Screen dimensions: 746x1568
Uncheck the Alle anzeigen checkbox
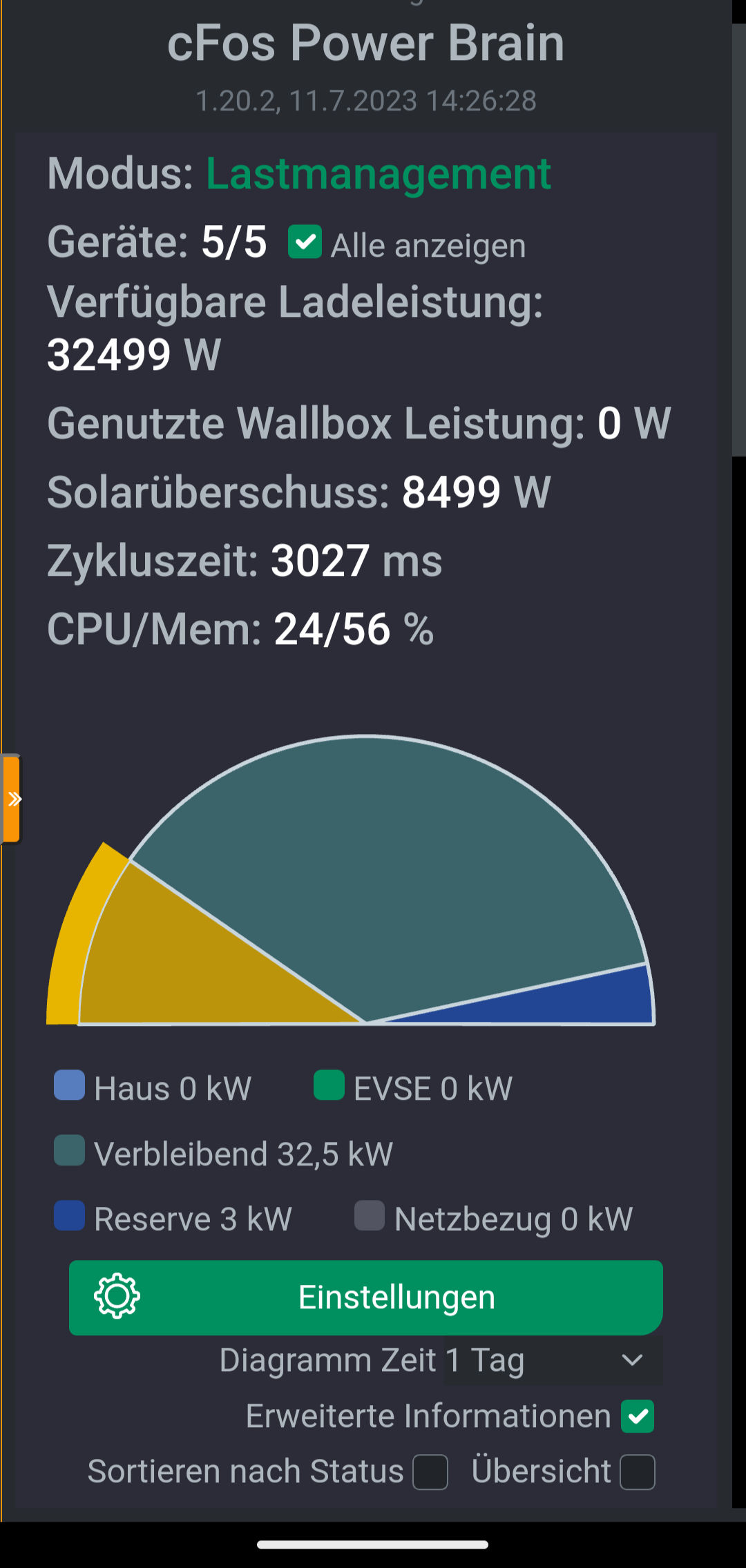(305, 242)
